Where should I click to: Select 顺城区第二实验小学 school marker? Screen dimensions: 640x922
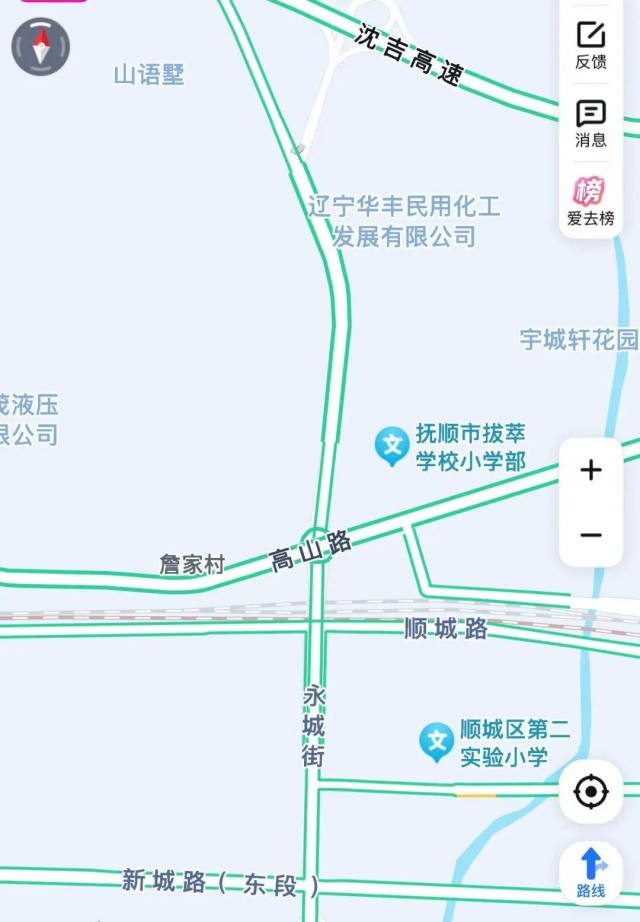click(436, 741)
